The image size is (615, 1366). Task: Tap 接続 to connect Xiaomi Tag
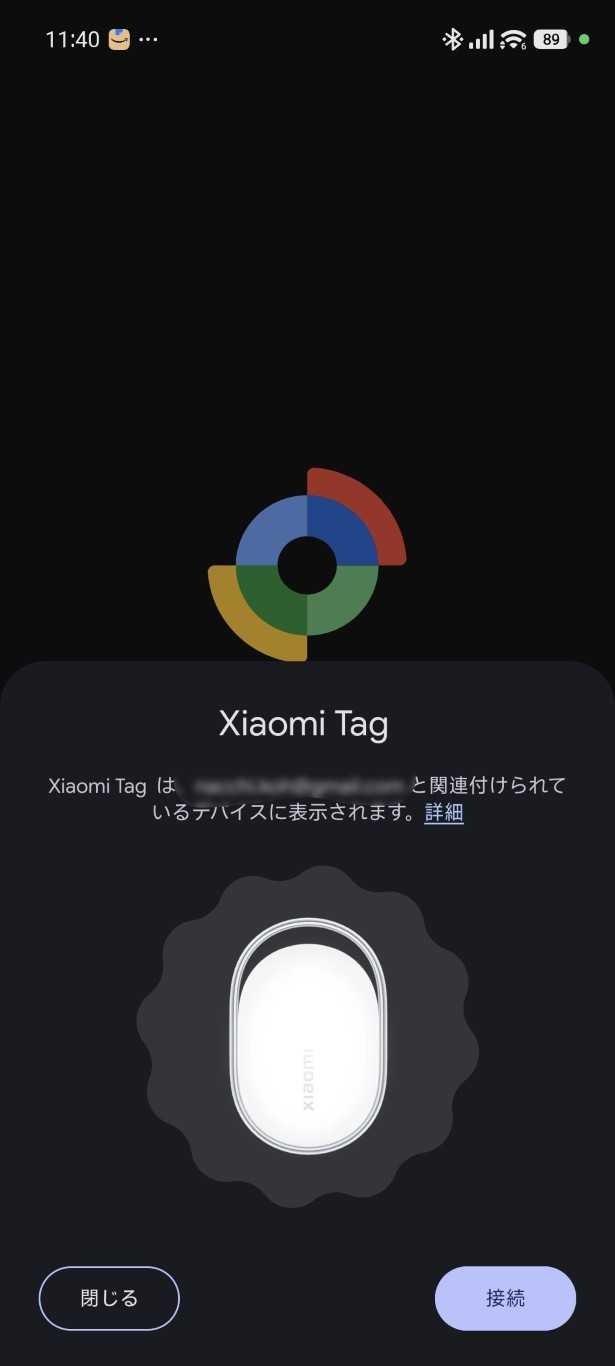[x=505, y=1298]
